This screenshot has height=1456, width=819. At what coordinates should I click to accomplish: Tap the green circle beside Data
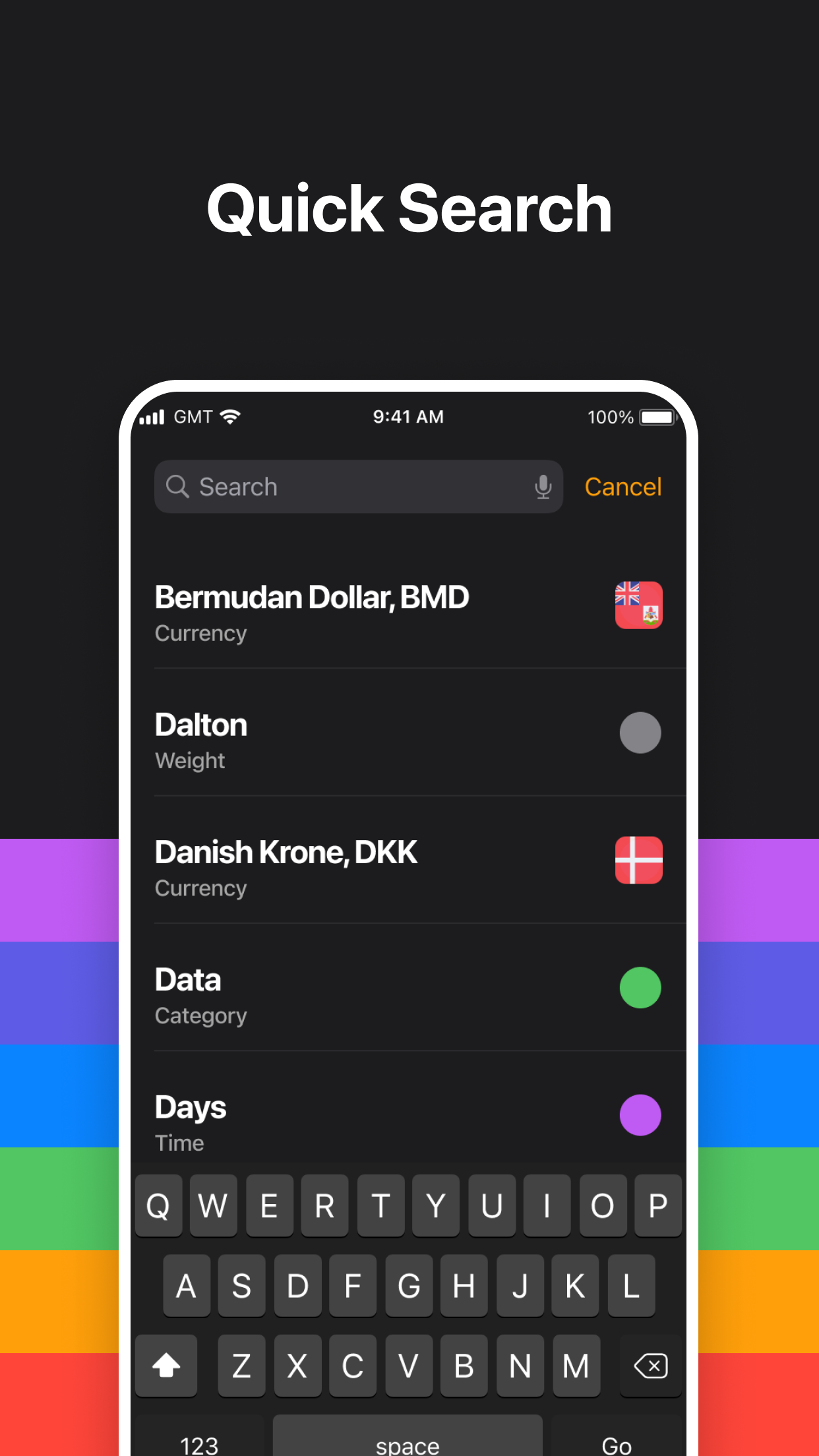coord(640,987)
